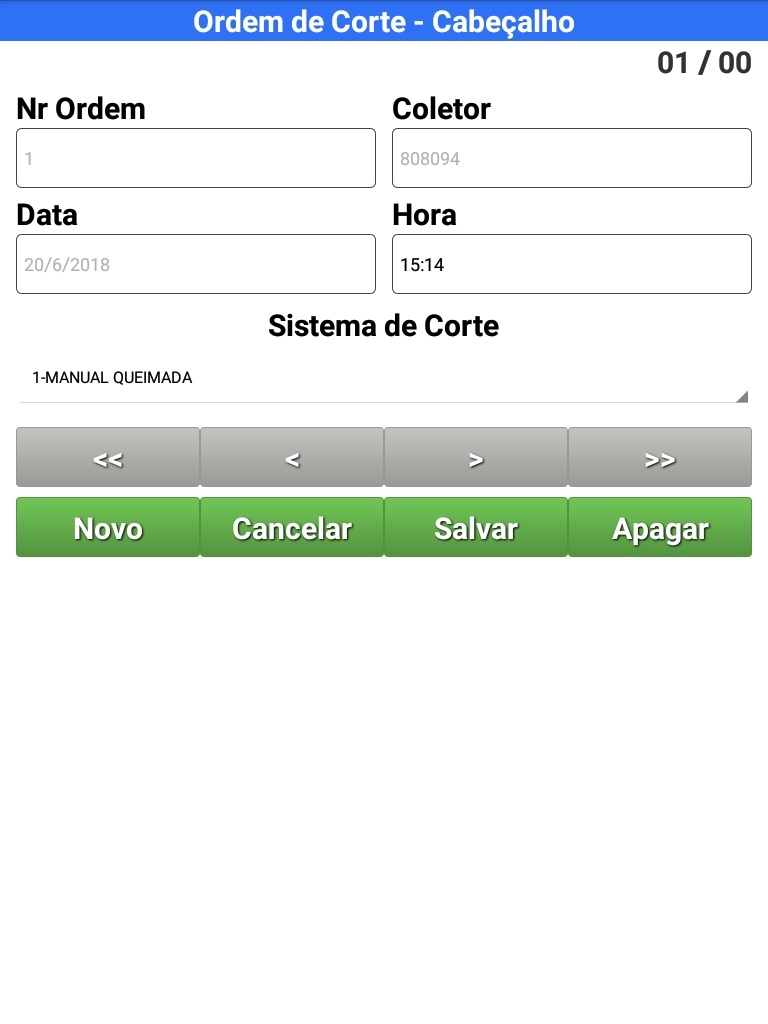The image size is (768, 1024).
Task: Delete the order with Apagar
Action: tap(660, 527)
